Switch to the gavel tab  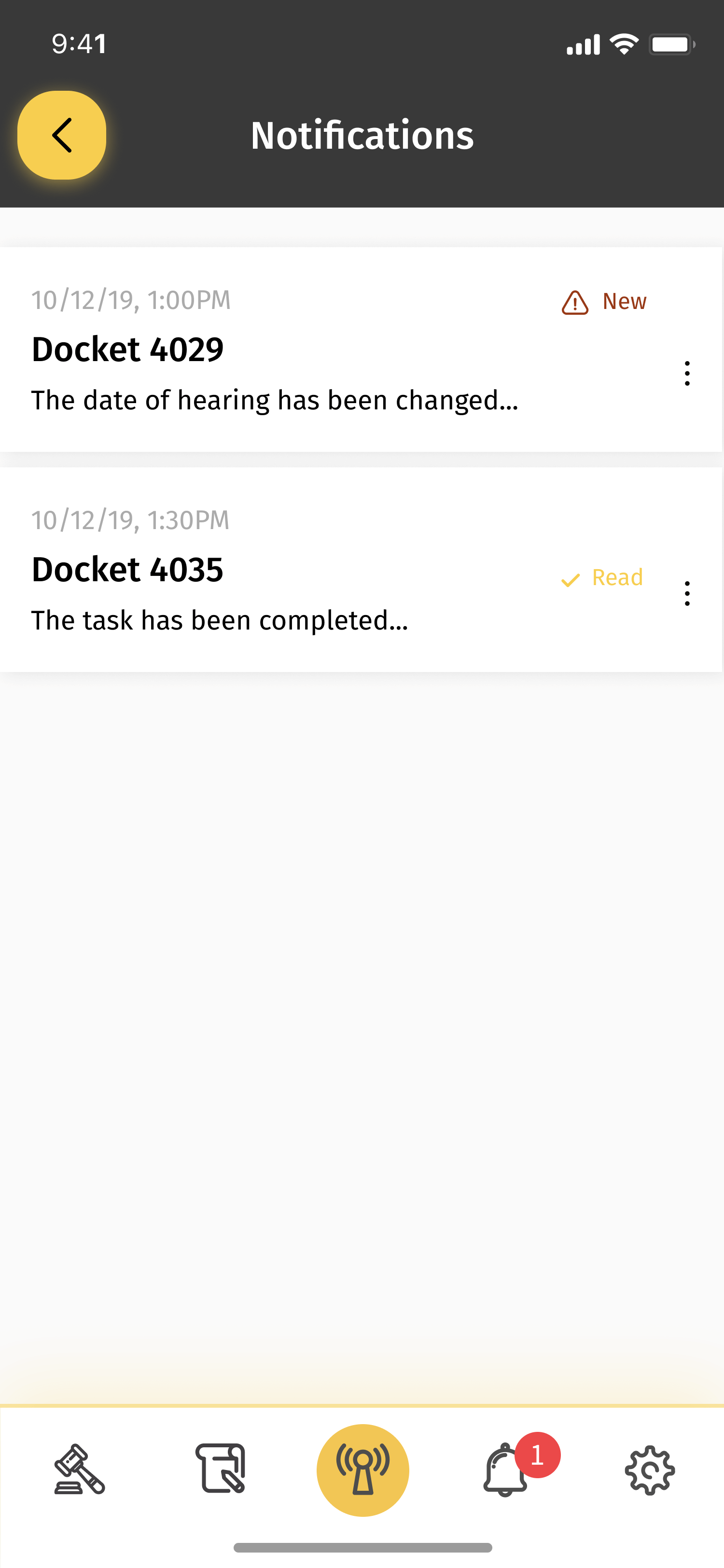[80, 1470]
